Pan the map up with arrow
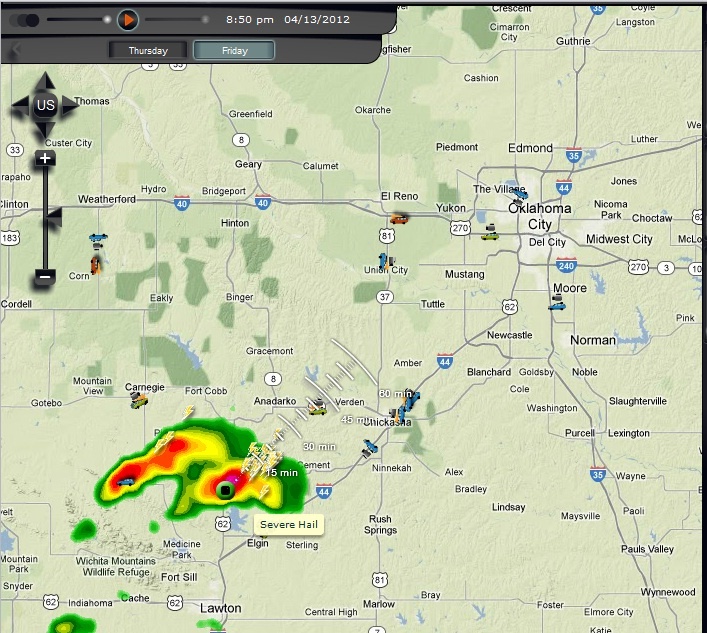This screenshot has width=707, height=633. 45,80
